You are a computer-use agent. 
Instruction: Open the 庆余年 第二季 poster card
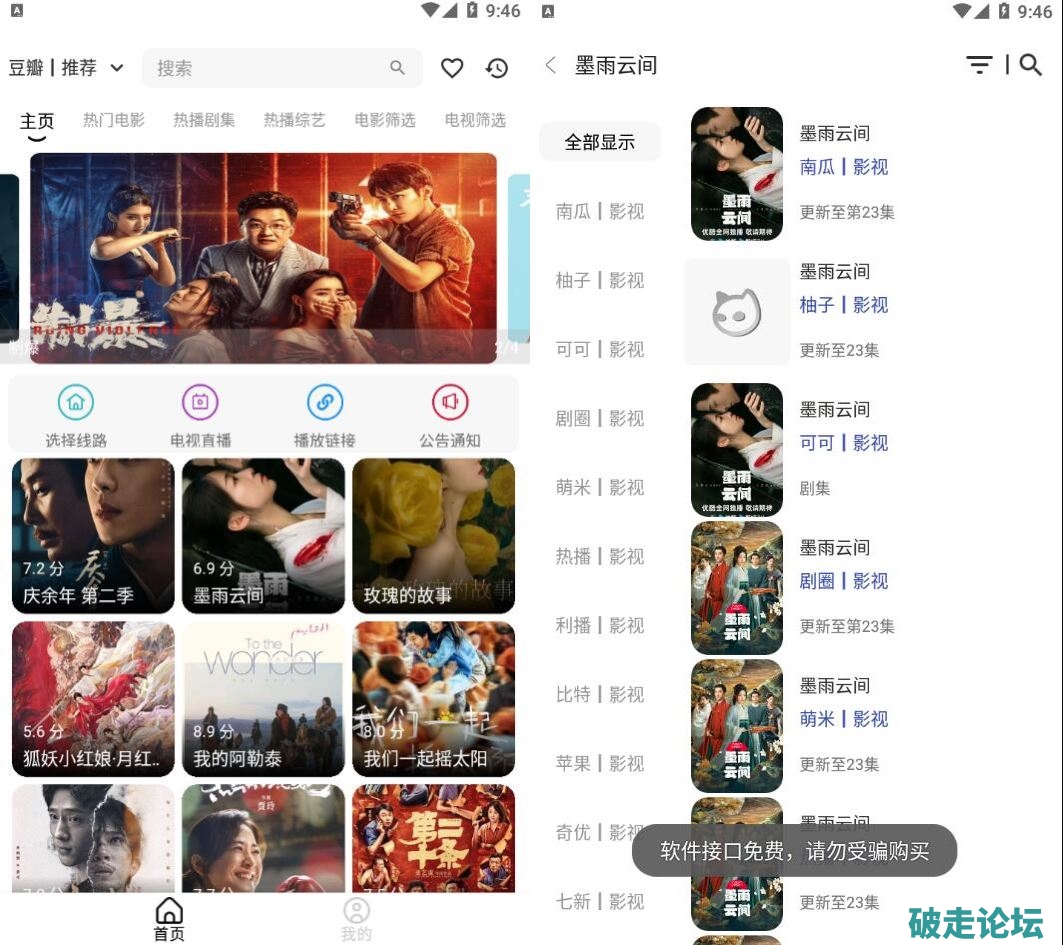point(93,535)
